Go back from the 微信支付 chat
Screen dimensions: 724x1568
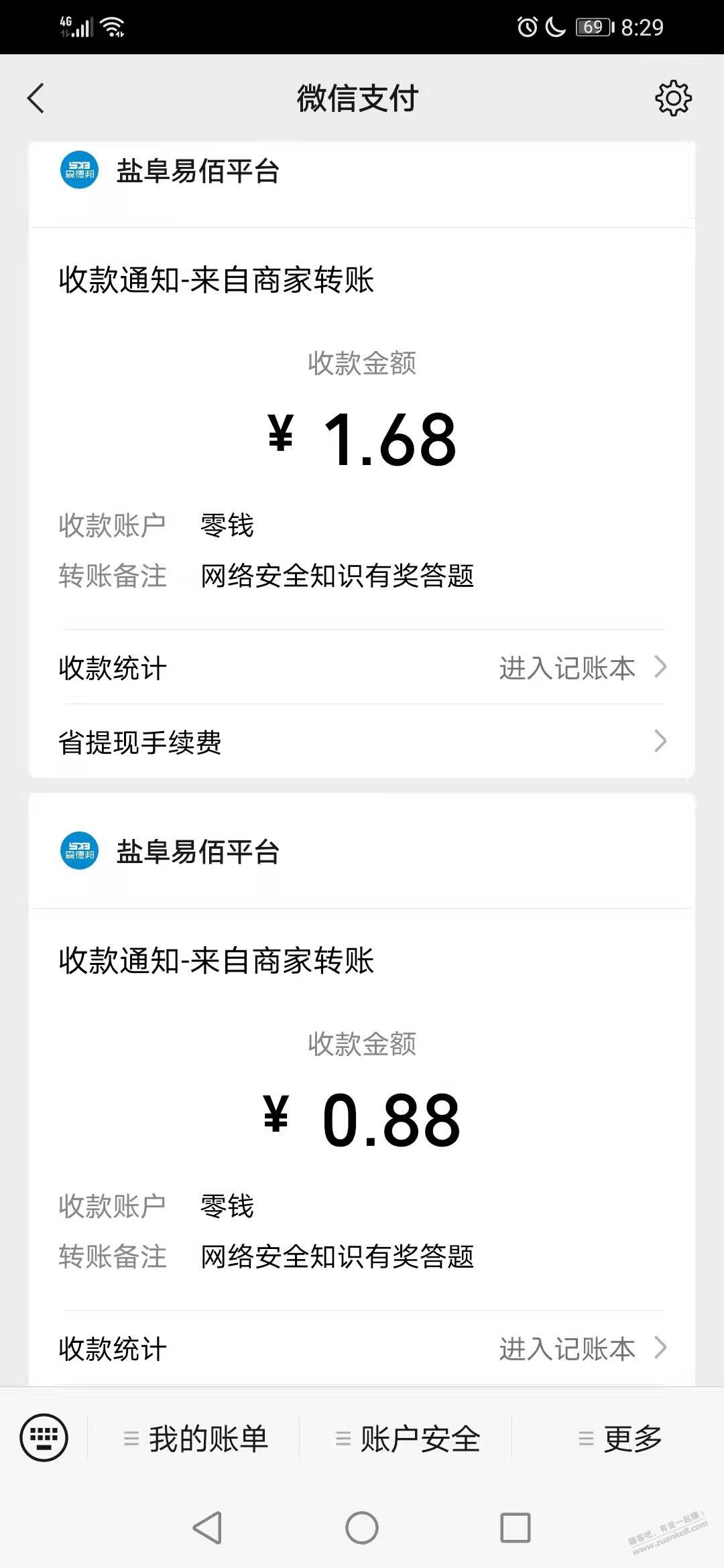coord(36,99)
